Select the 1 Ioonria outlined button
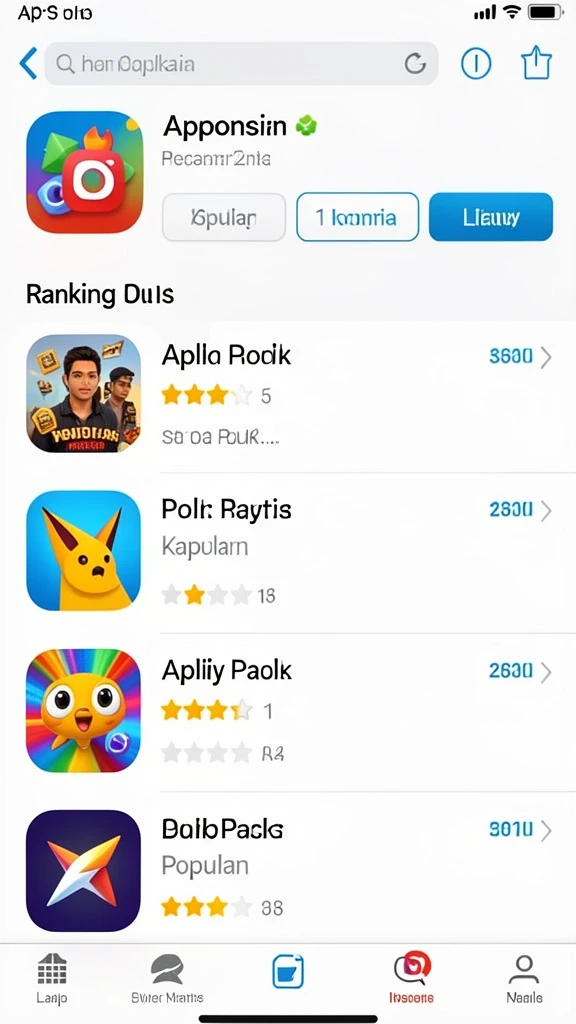The image size is (576, 1024). [x=357, y=217]
